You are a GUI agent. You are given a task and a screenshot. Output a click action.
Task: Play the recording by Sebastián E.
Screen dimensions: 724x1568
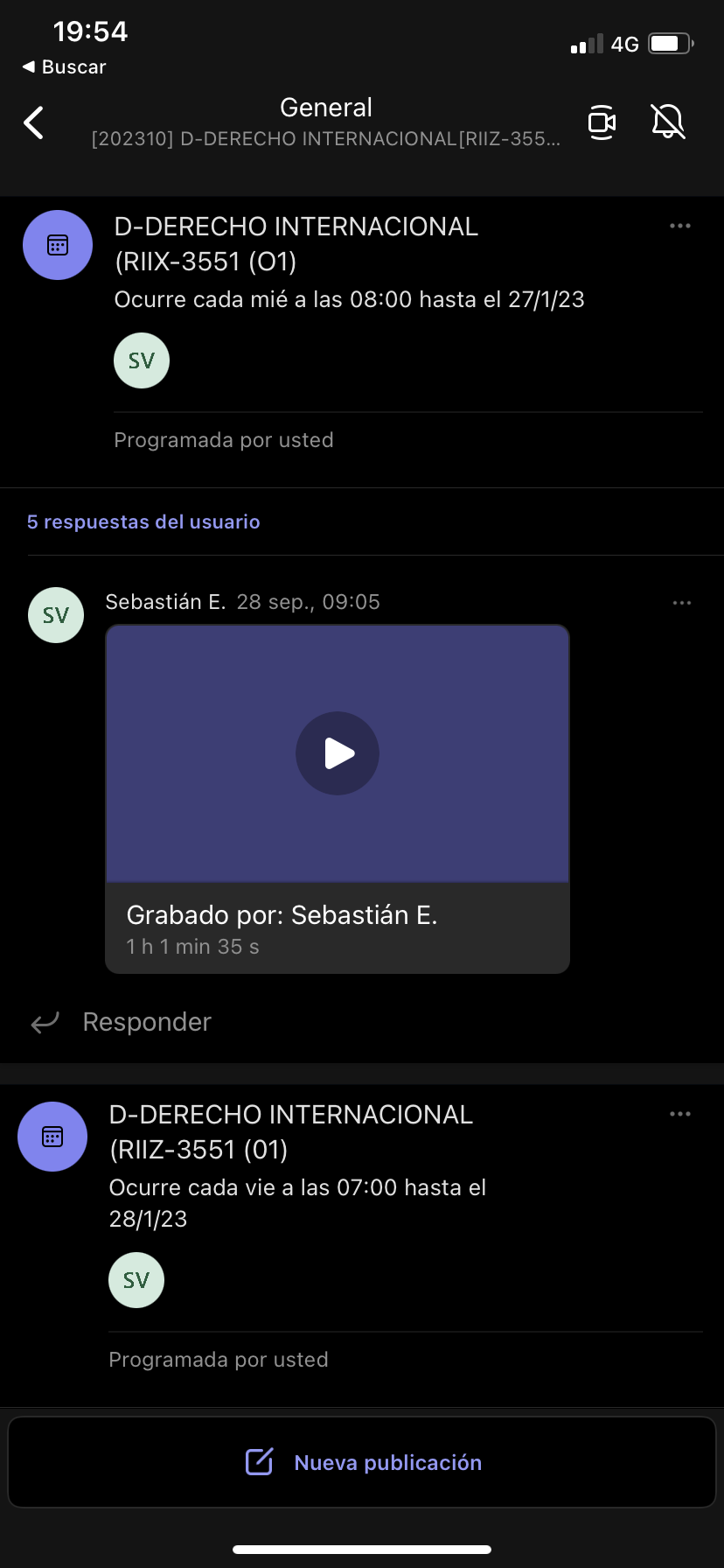pyautogui.click(x=338, y=753)
